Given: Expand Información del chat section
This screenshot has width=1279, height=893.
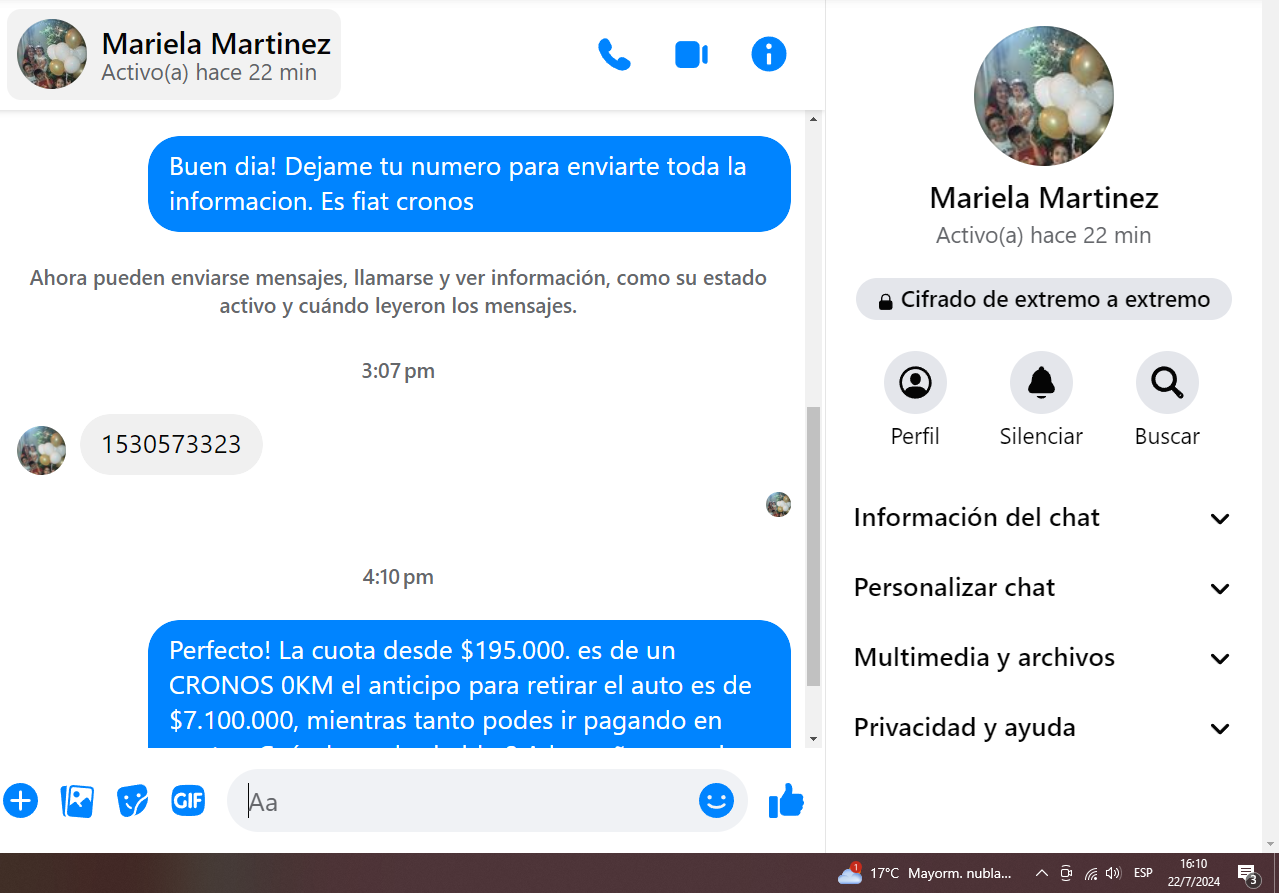Looking at the screenshot, I should point(1041,518).
